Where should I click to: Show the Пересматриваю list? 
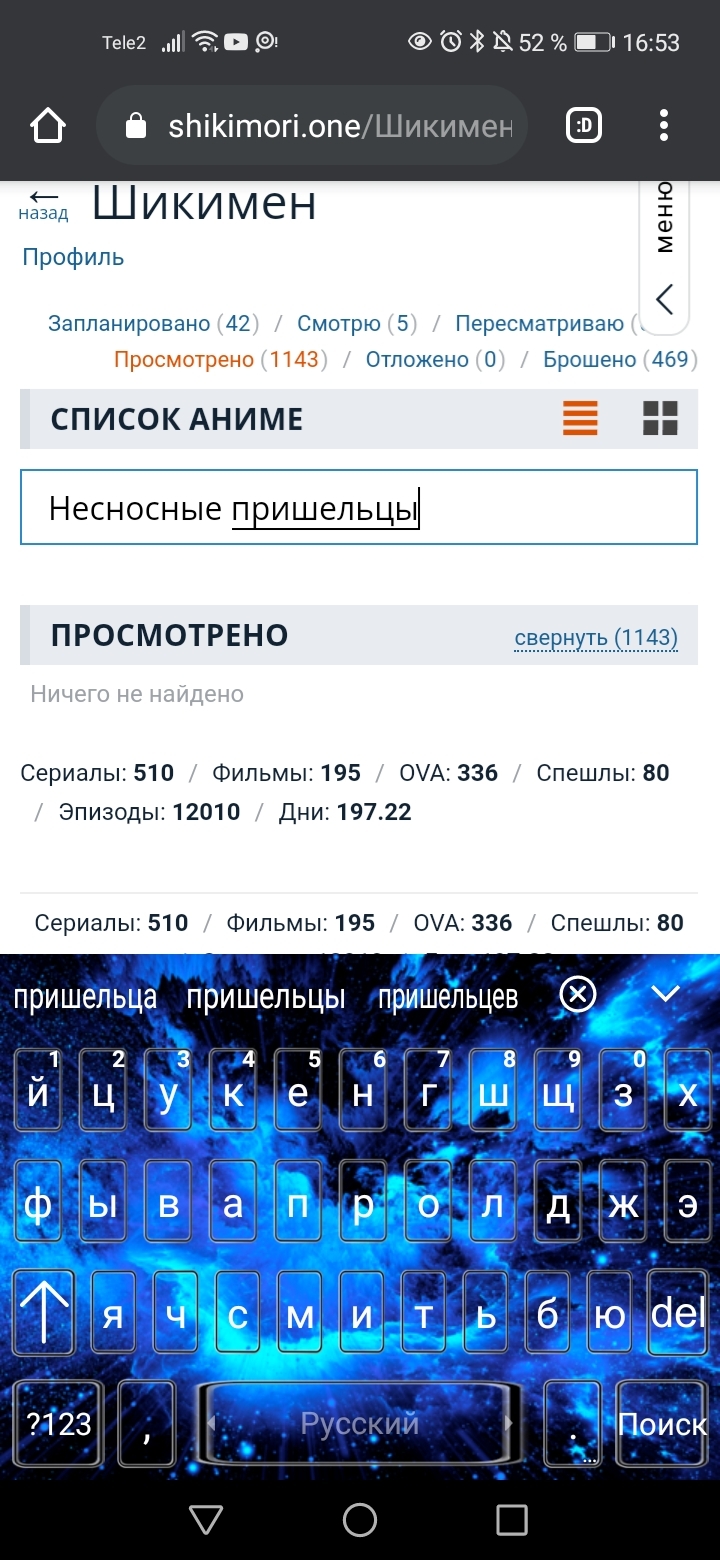point(538,323)
